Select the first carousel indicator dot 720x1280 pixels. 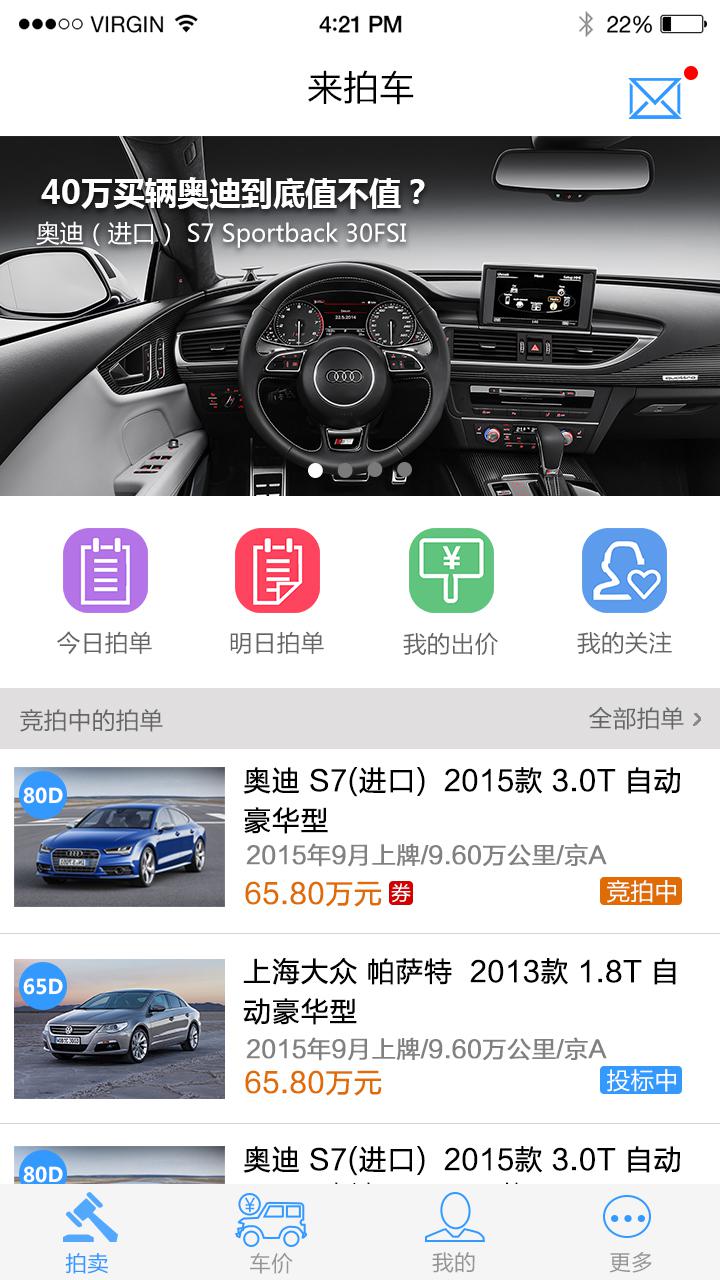pos(315,469)
